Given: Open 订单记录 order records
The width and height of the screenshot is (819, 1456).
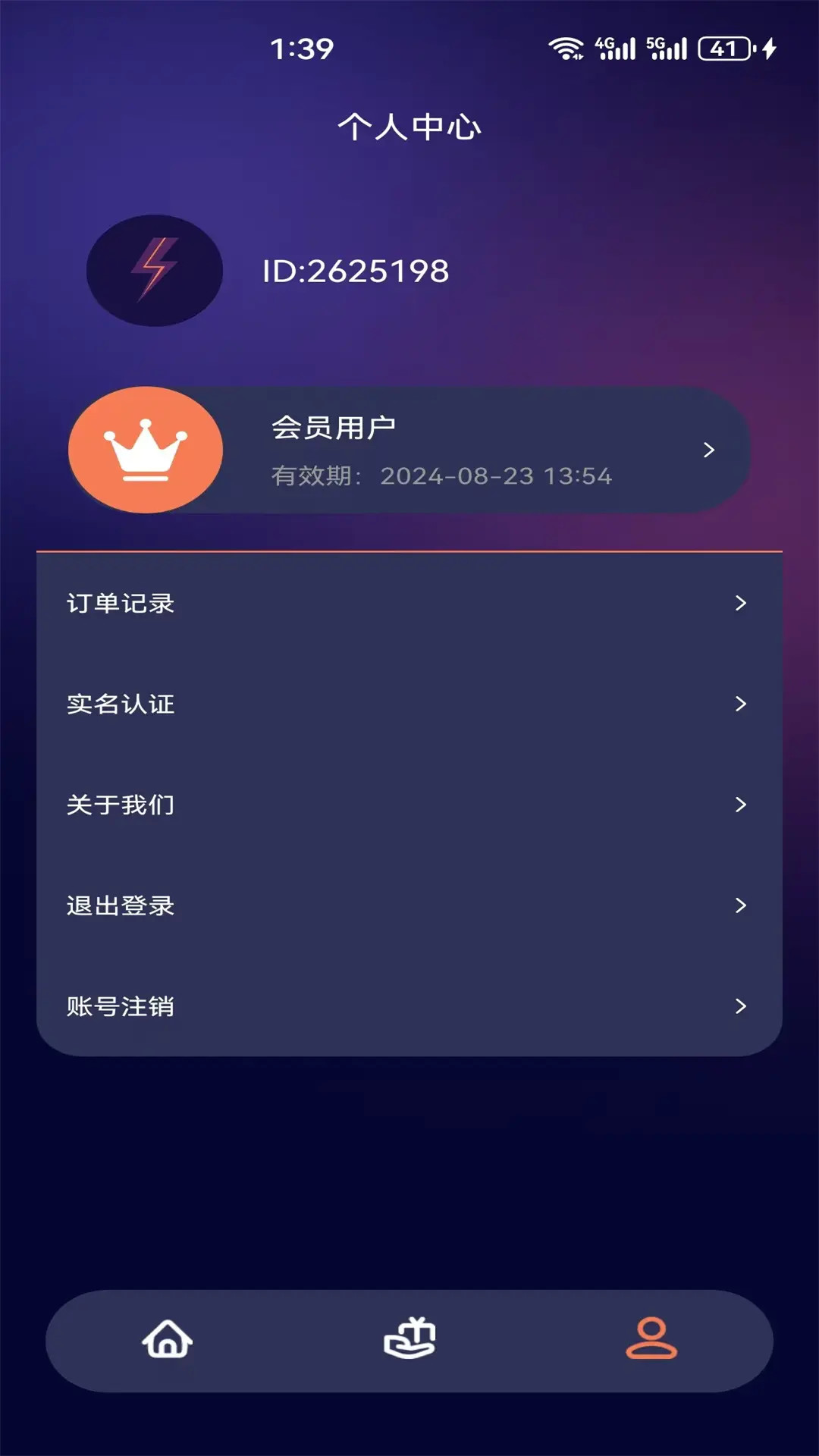Looking at the screenshot, I should point(409,604).
